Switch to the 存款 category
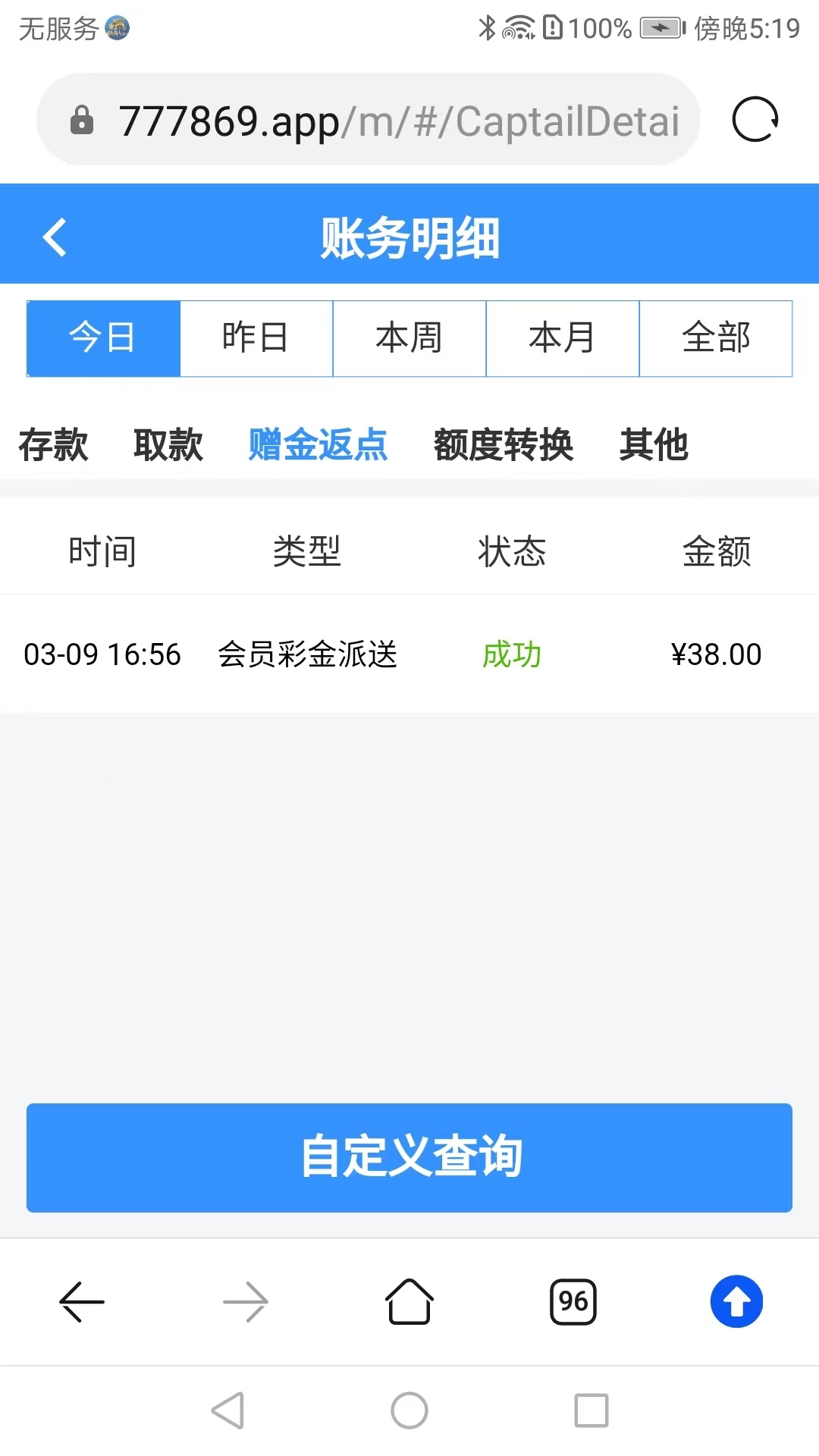Screen dimensions: 819x1456 tap(53, 444)
